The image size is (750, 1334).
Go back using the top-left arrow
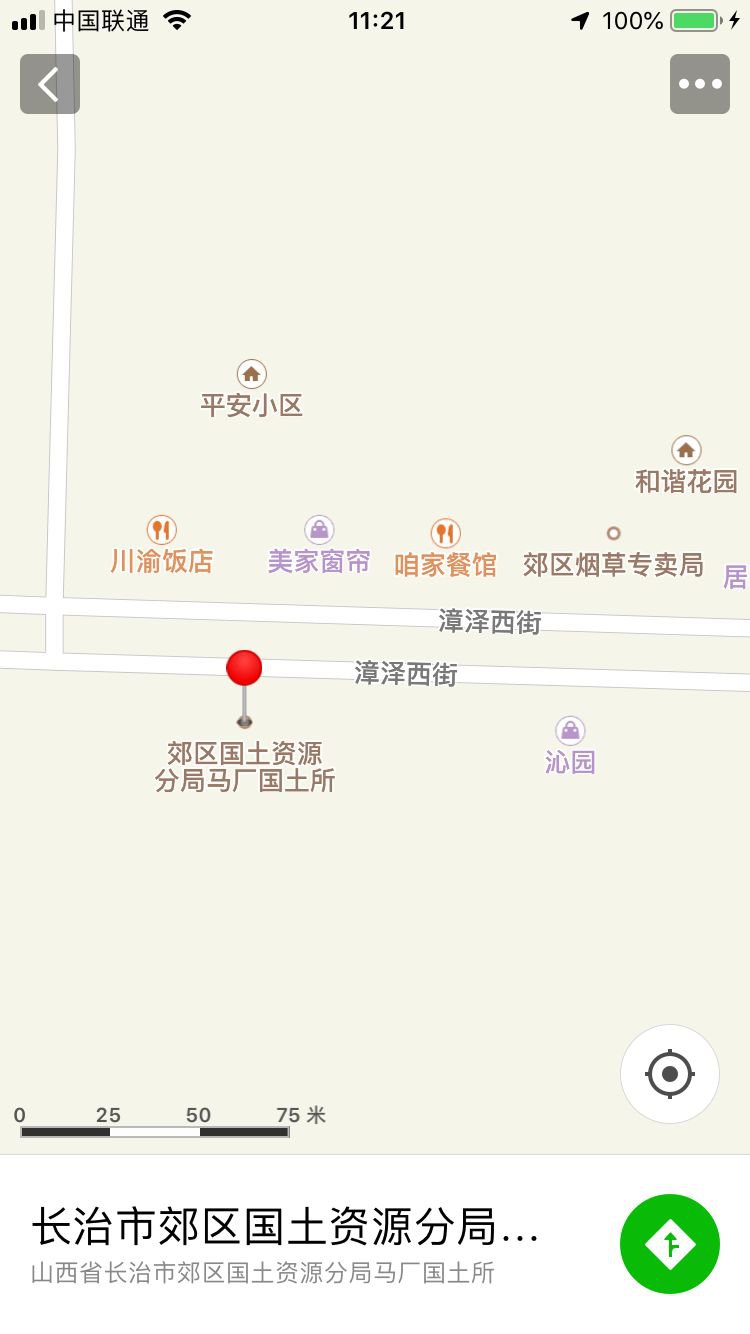(x=50, y=84)
